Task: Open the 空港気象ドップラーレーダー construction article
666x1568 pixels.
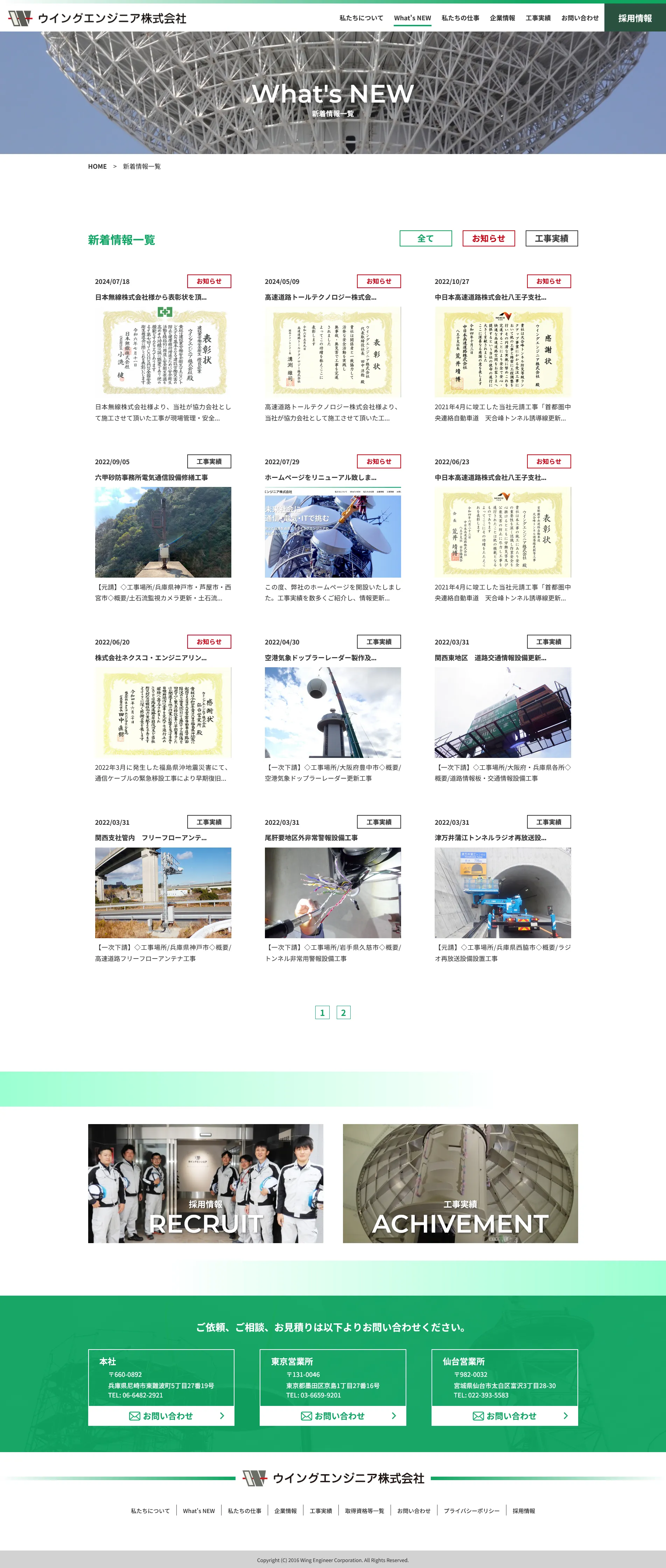Action: tap(332, 712)
